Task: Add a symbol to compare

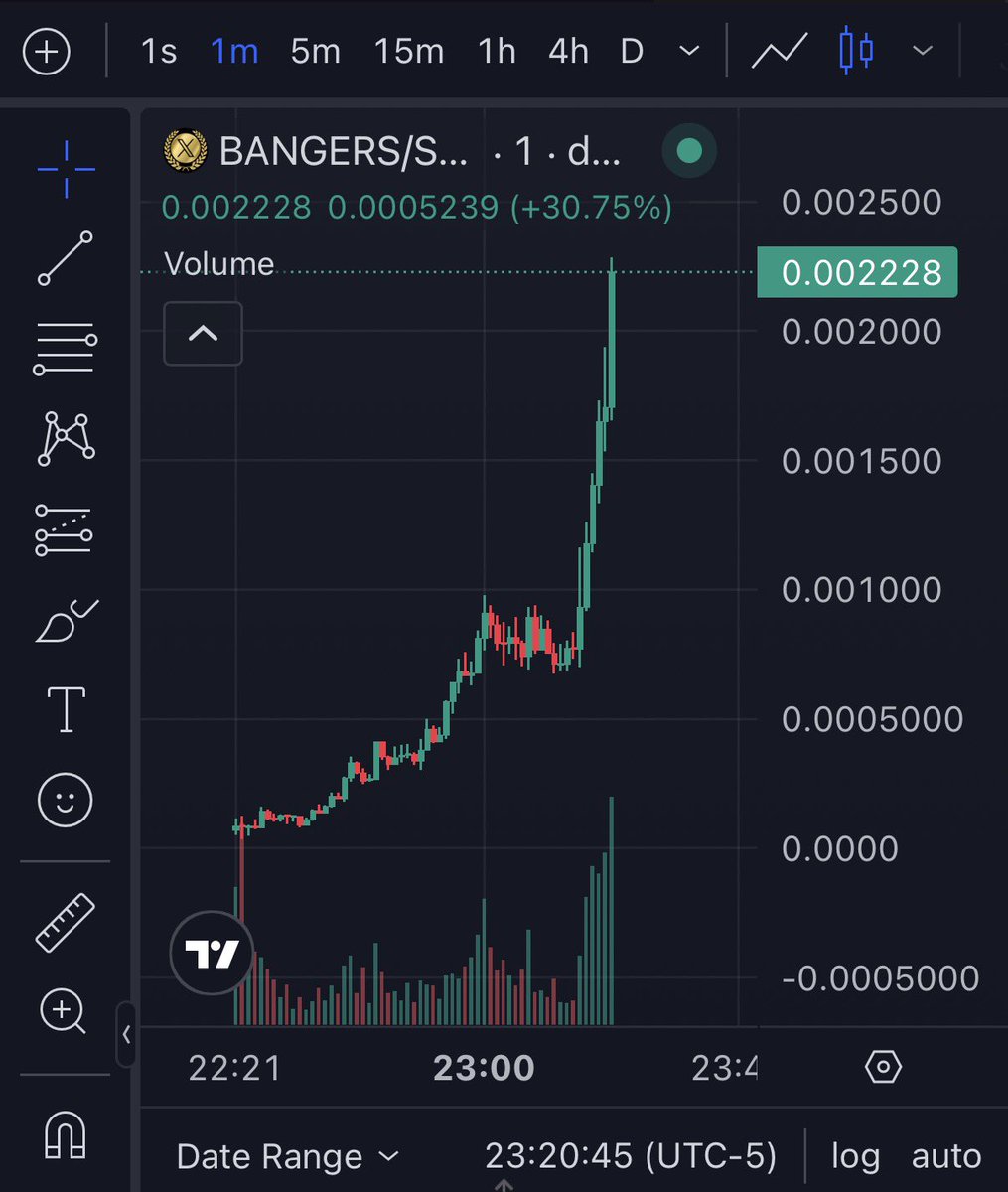Action: coord(47,51)
